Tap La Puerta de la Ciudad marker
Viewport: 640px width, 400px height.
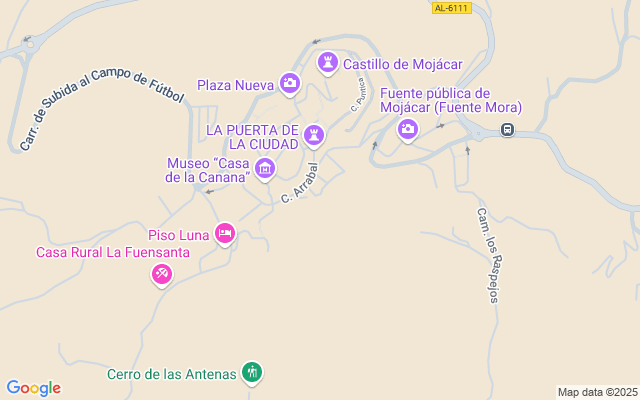coord(314,134)
